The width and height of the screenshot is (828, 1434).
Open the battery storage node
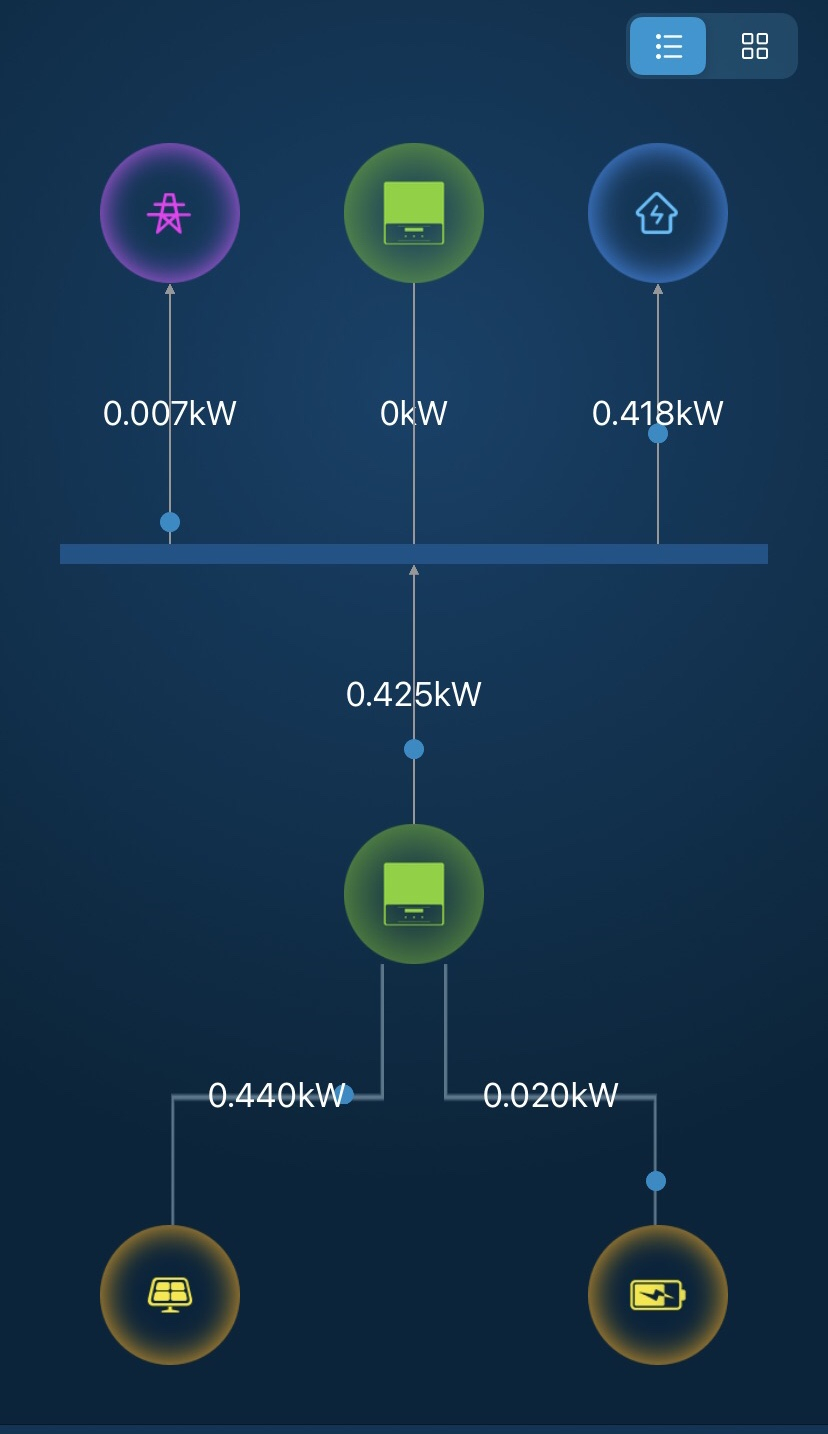point(658,1295)
